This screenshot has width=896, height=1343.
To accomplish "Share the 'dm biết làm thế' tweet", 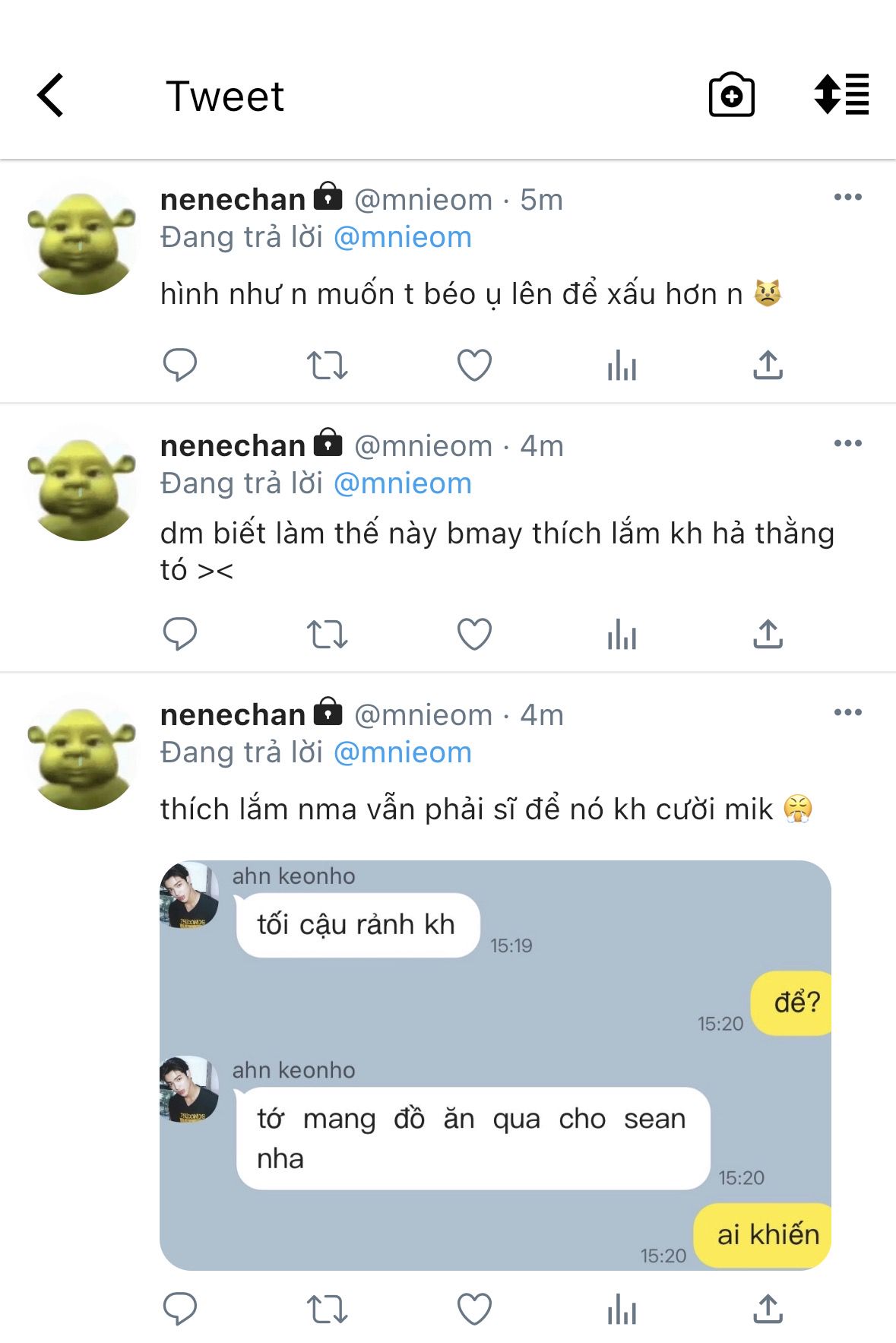I will (x=768, y=634).
